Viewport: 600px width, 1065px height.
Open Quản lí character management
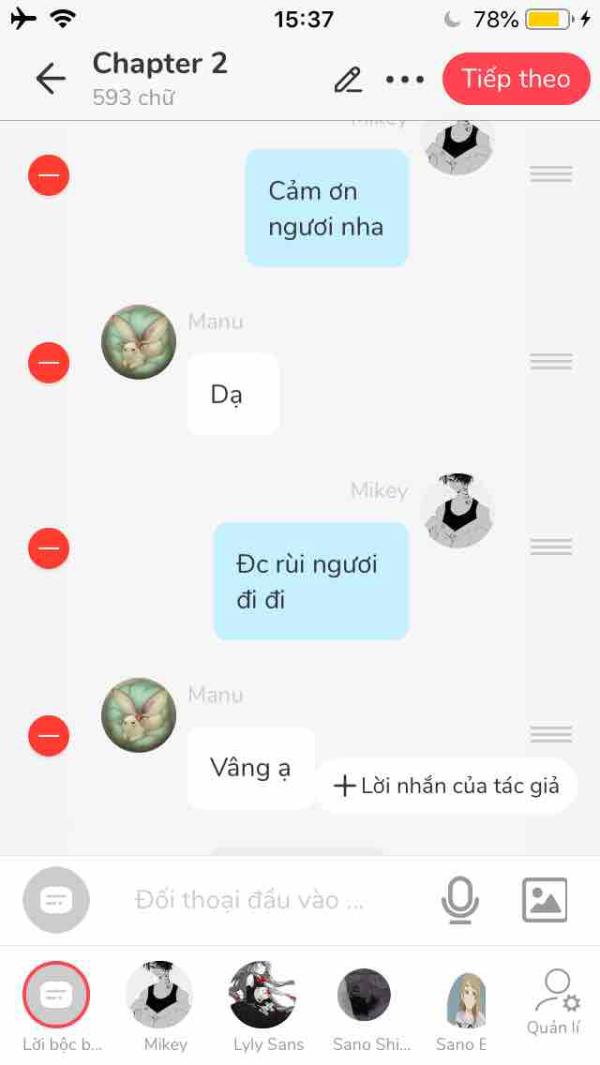(554, 1001)
